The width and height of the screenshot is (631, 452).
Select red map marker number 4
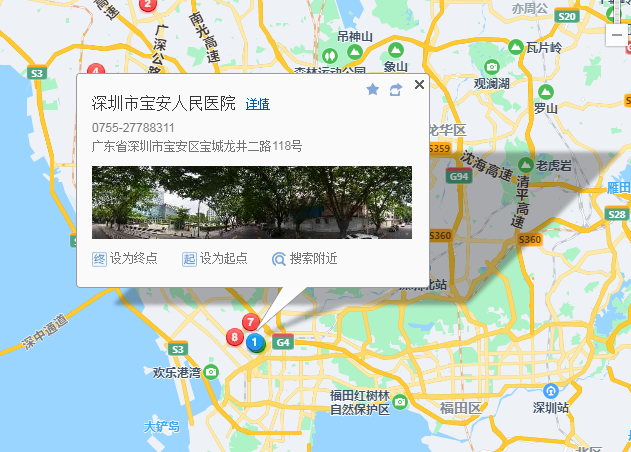coord(97,70)
